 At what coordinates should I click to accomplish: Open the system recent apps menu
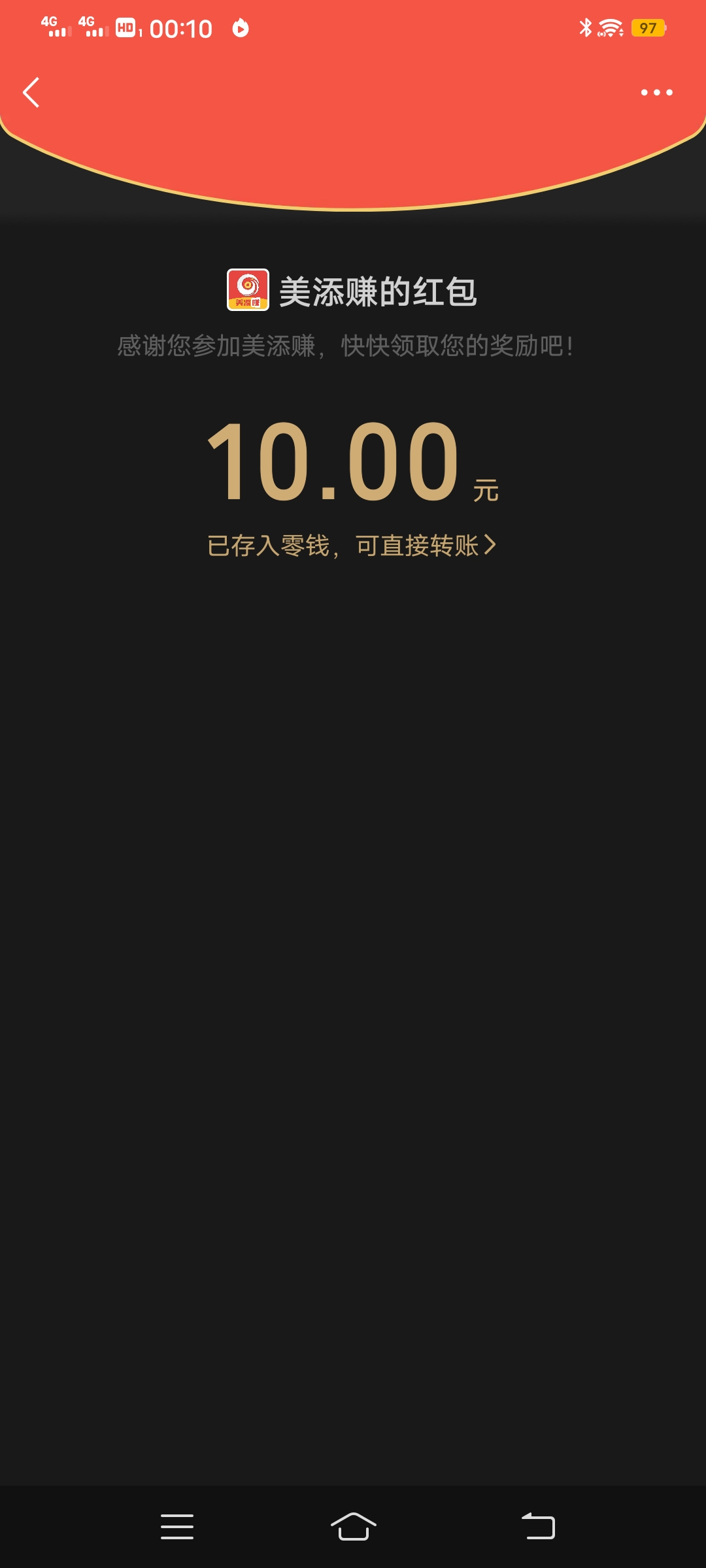177,1527
